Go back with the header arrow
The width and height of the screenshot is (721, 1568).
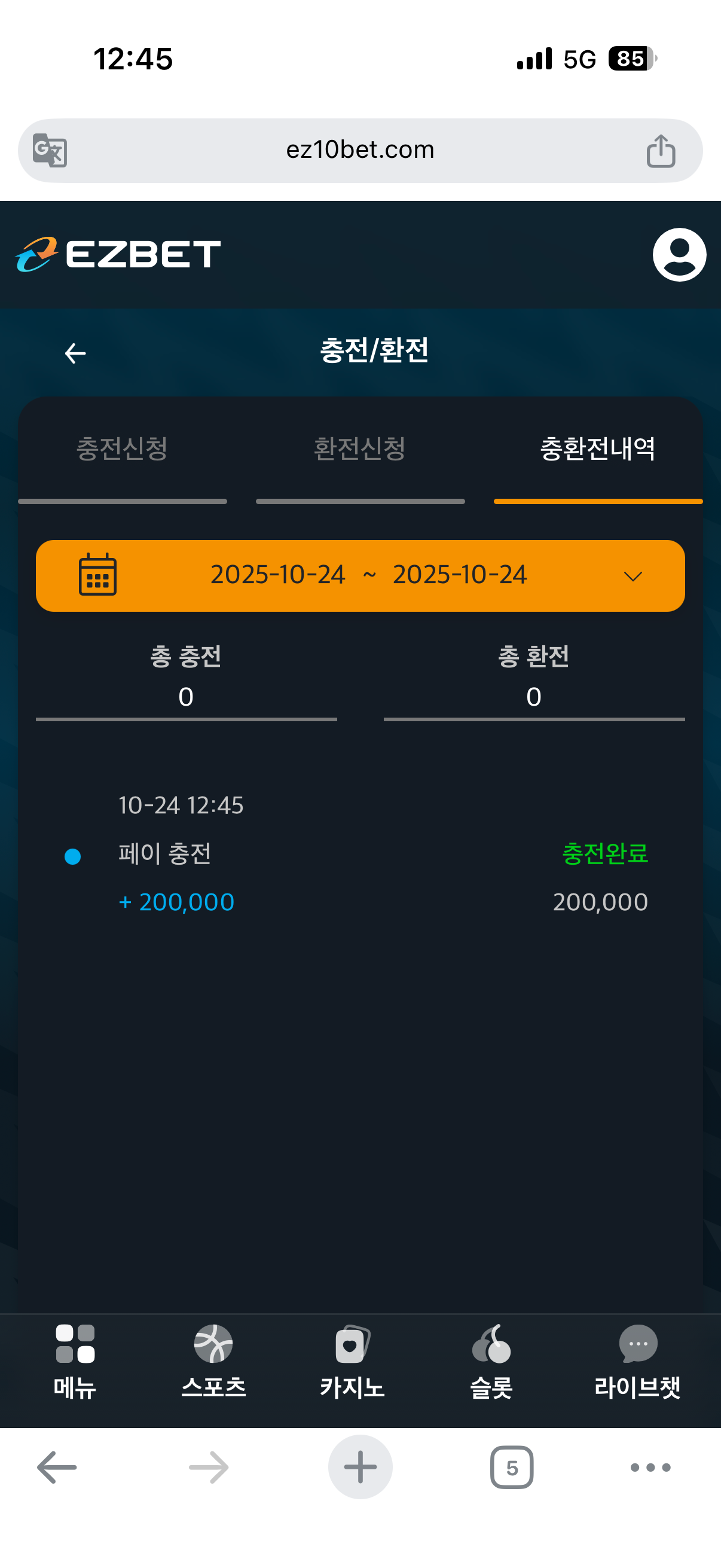(75, 353)
